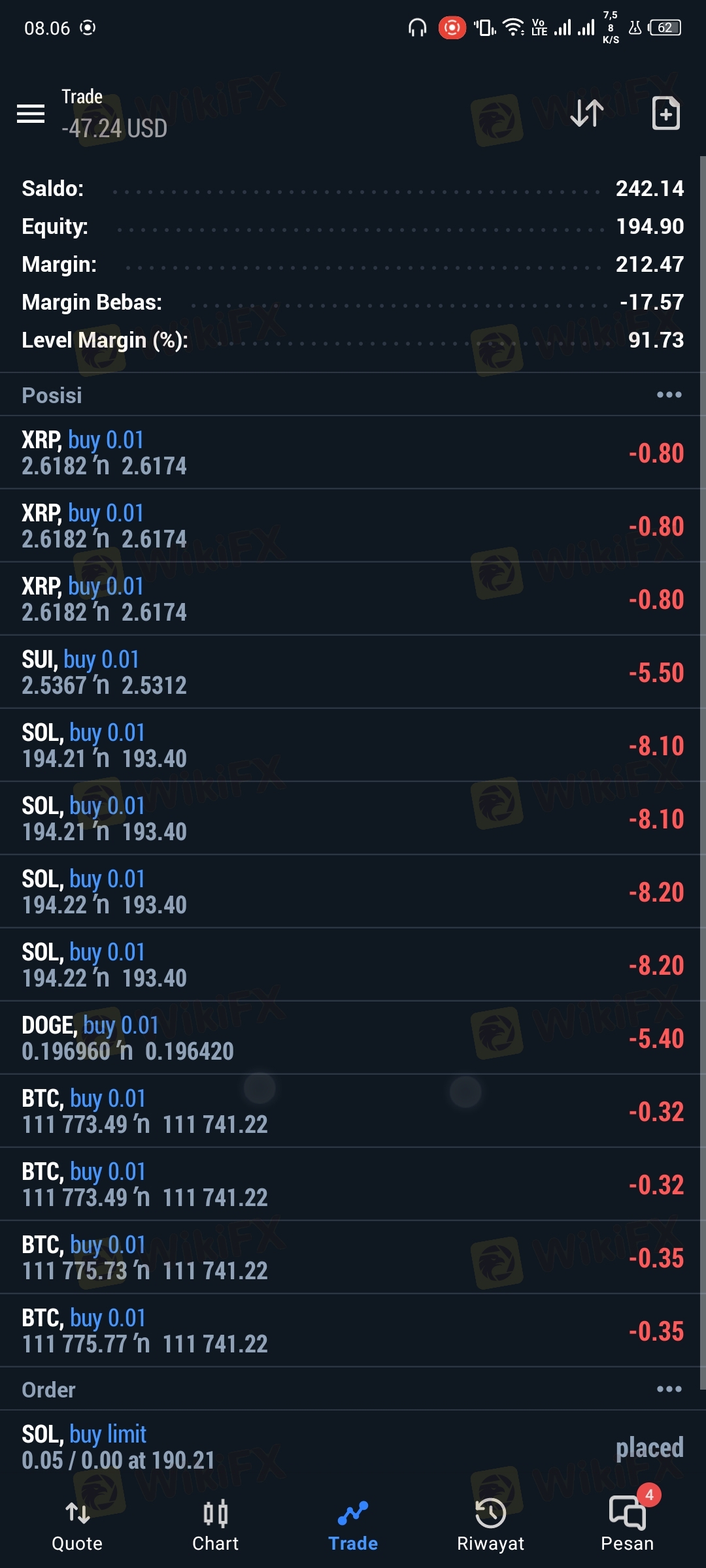Create a new order with the plus icon
The width and height of the screenshot is (706, 1568).
click(x=665, y=114)
